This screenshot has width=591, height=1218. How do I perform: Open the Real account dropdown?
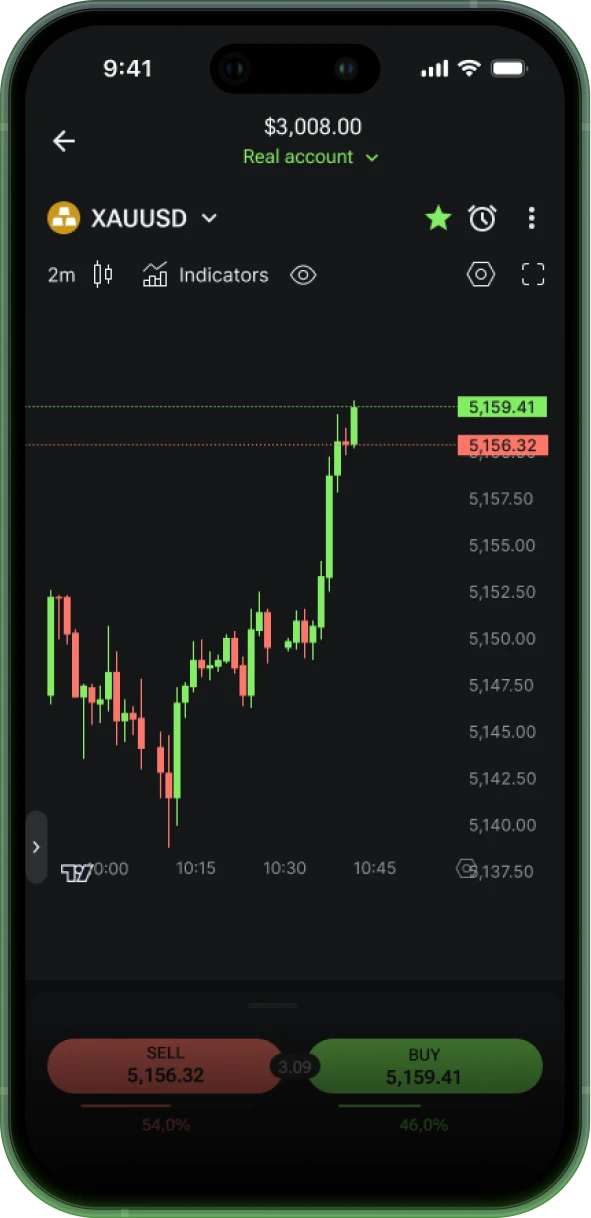pos(311,157)
